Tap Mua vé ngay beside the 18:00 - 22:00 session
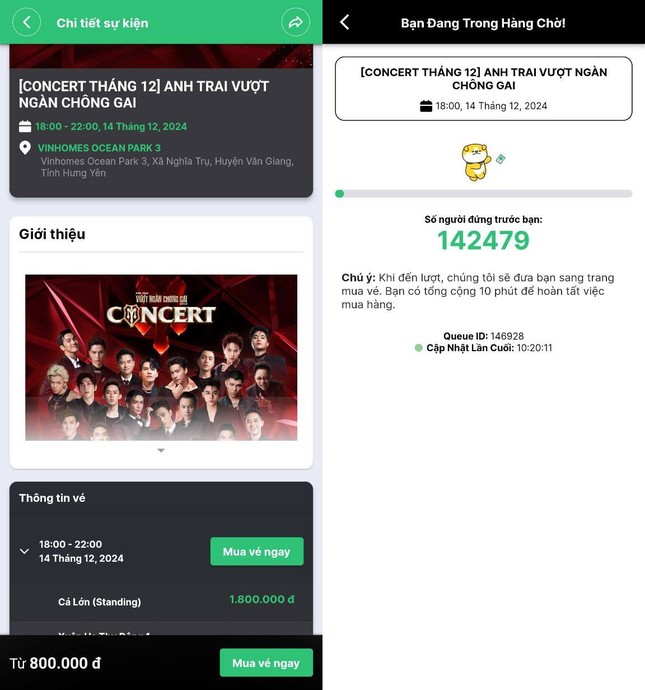Screen dimensions: 645x690 pyautogui.click(x=256, y=552)
